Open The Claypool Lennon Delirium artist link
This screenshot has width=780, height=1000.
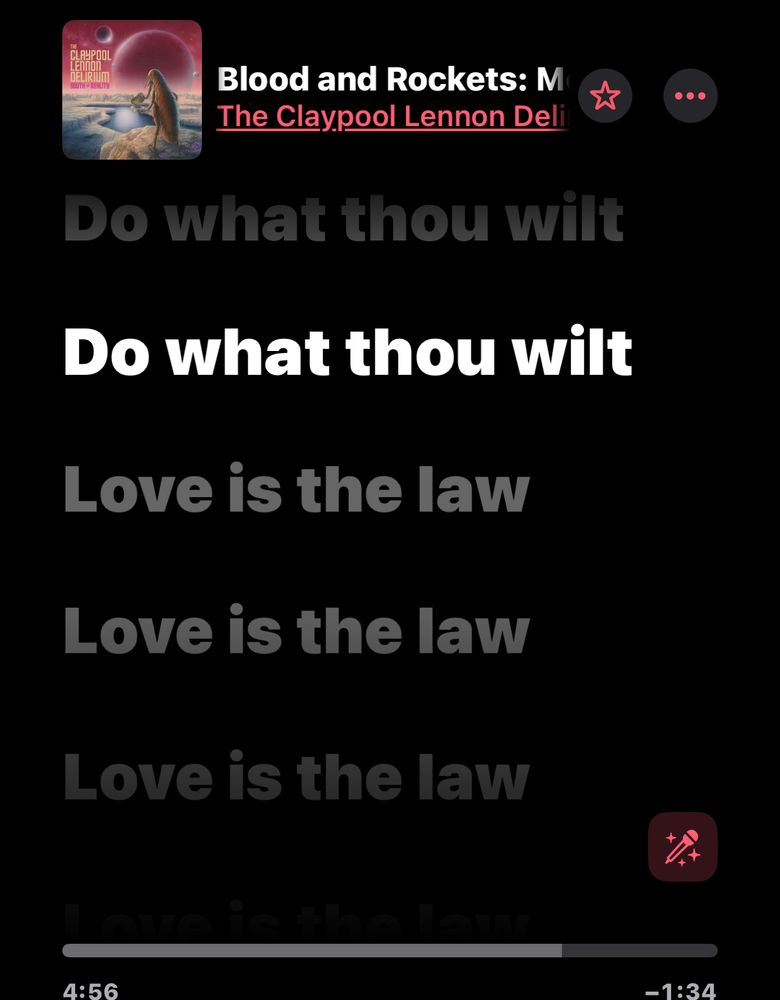click(x=392, y=116)
